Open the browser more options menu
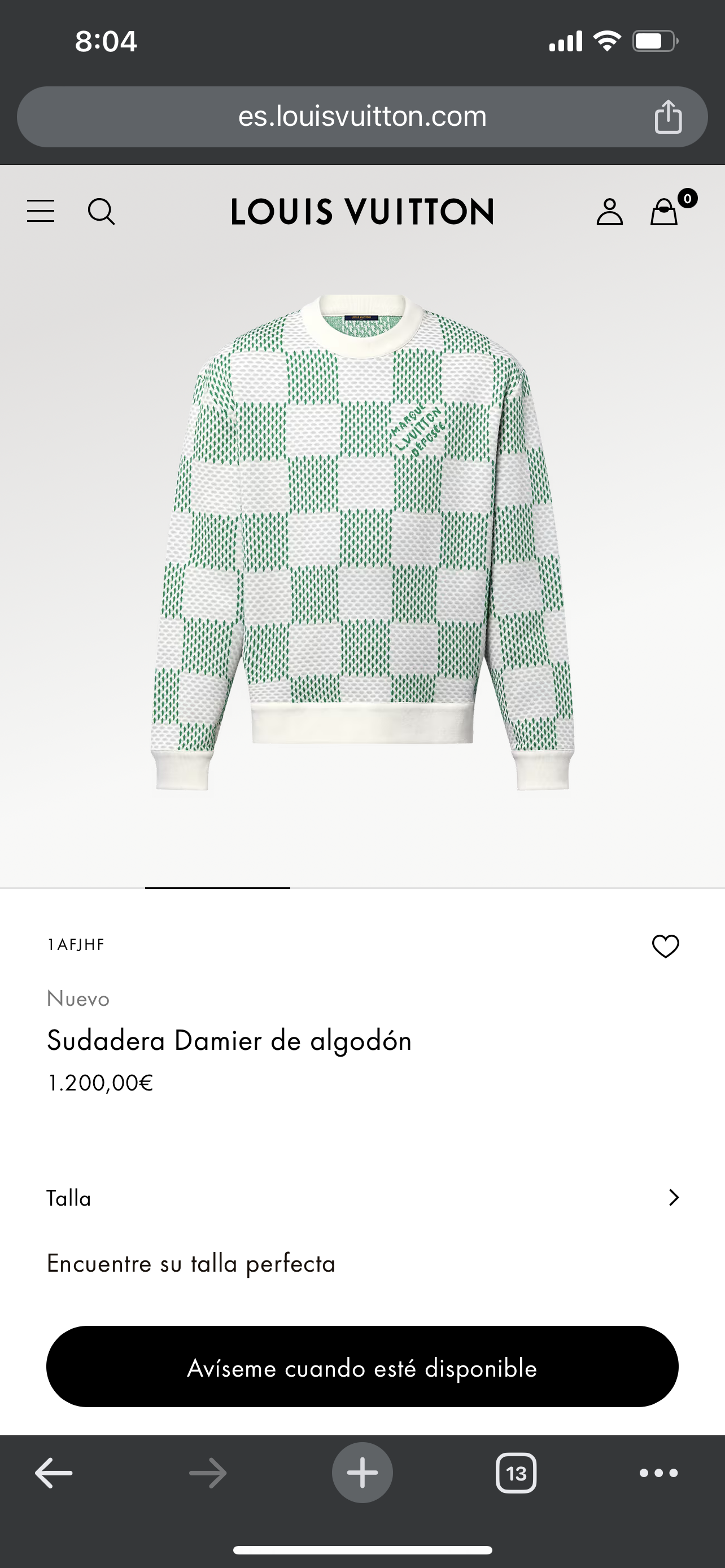 656,1474
